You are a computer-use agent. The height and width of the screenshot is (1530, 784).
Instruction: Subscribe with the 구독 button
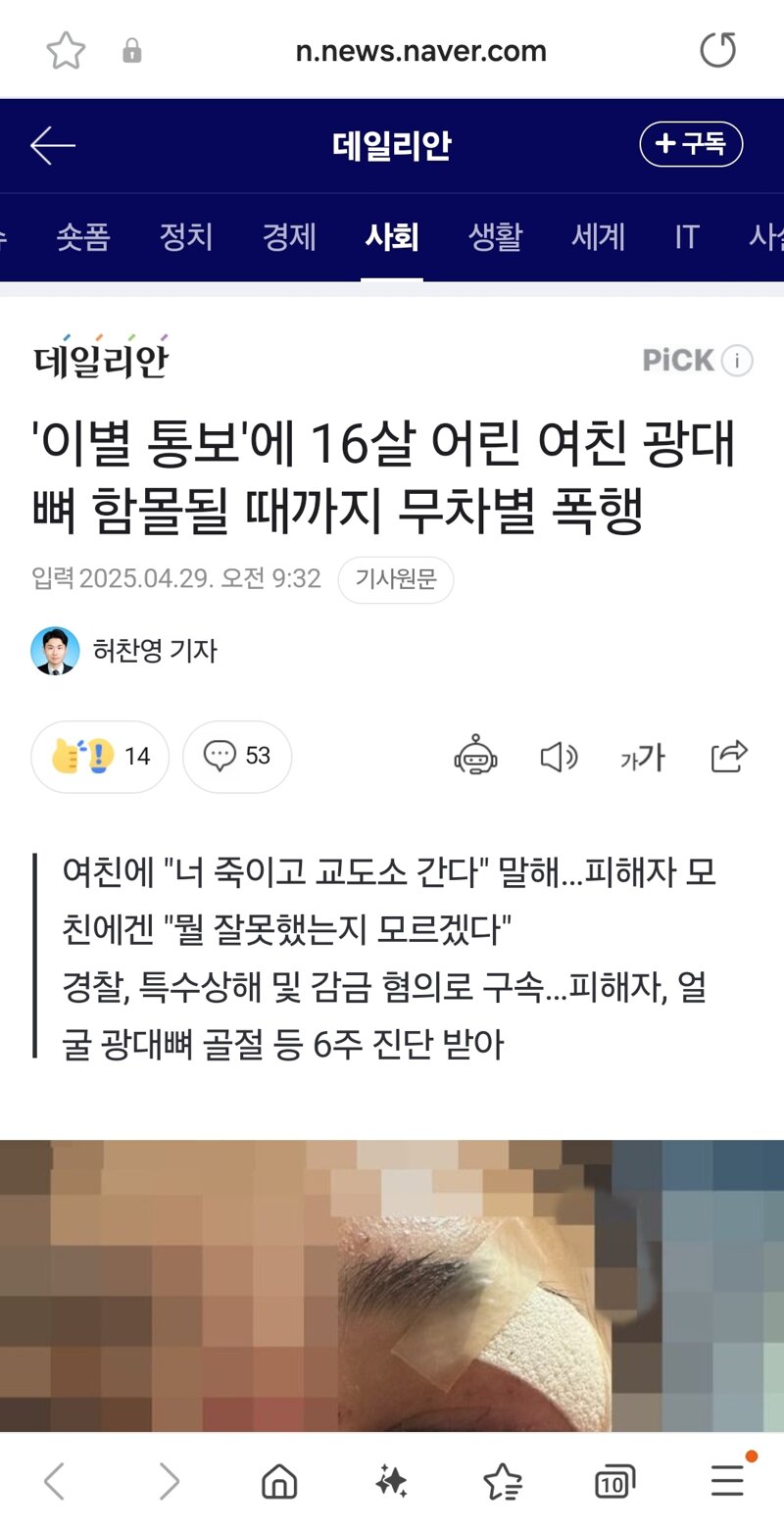click(691, 144)
